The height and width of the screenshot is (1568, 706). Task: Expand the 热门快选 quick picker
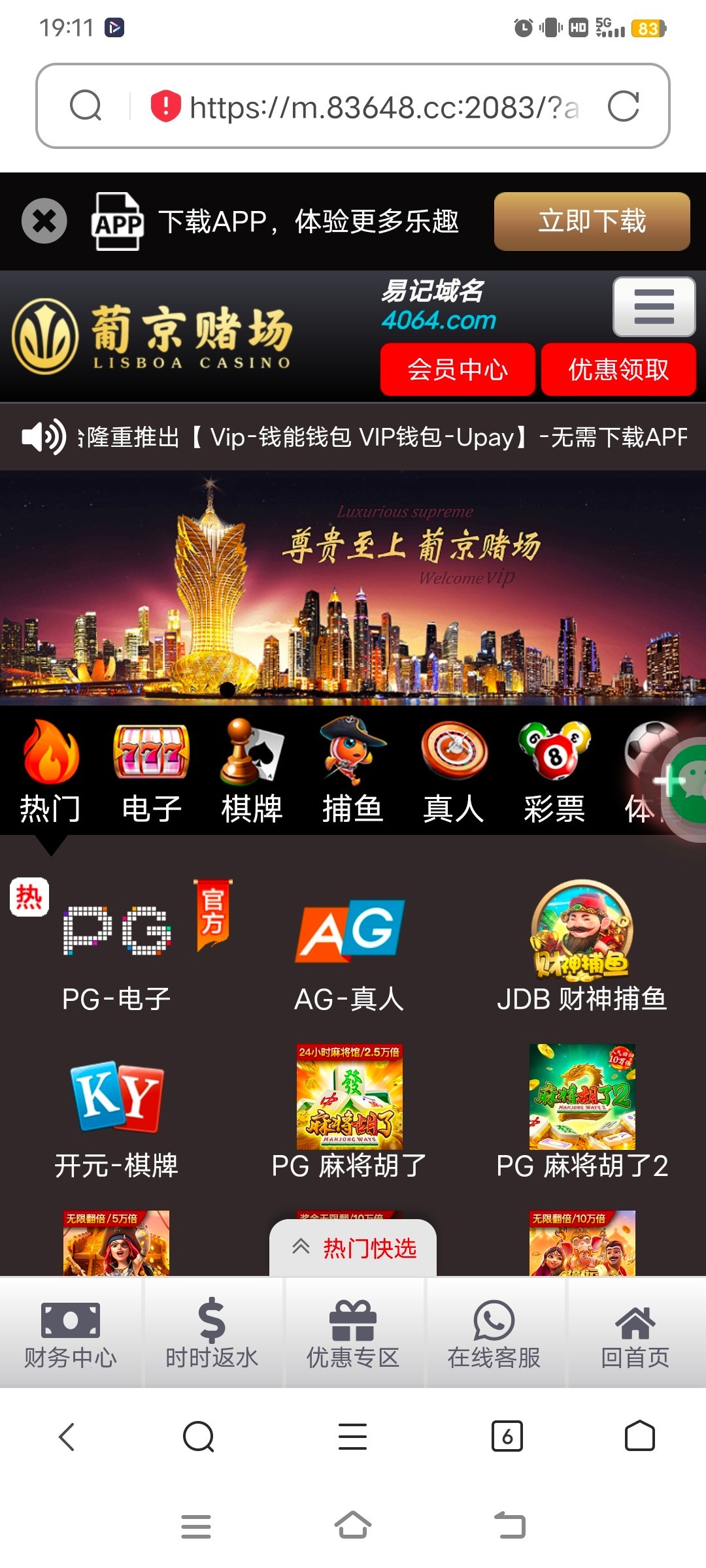coord(353,1248)
